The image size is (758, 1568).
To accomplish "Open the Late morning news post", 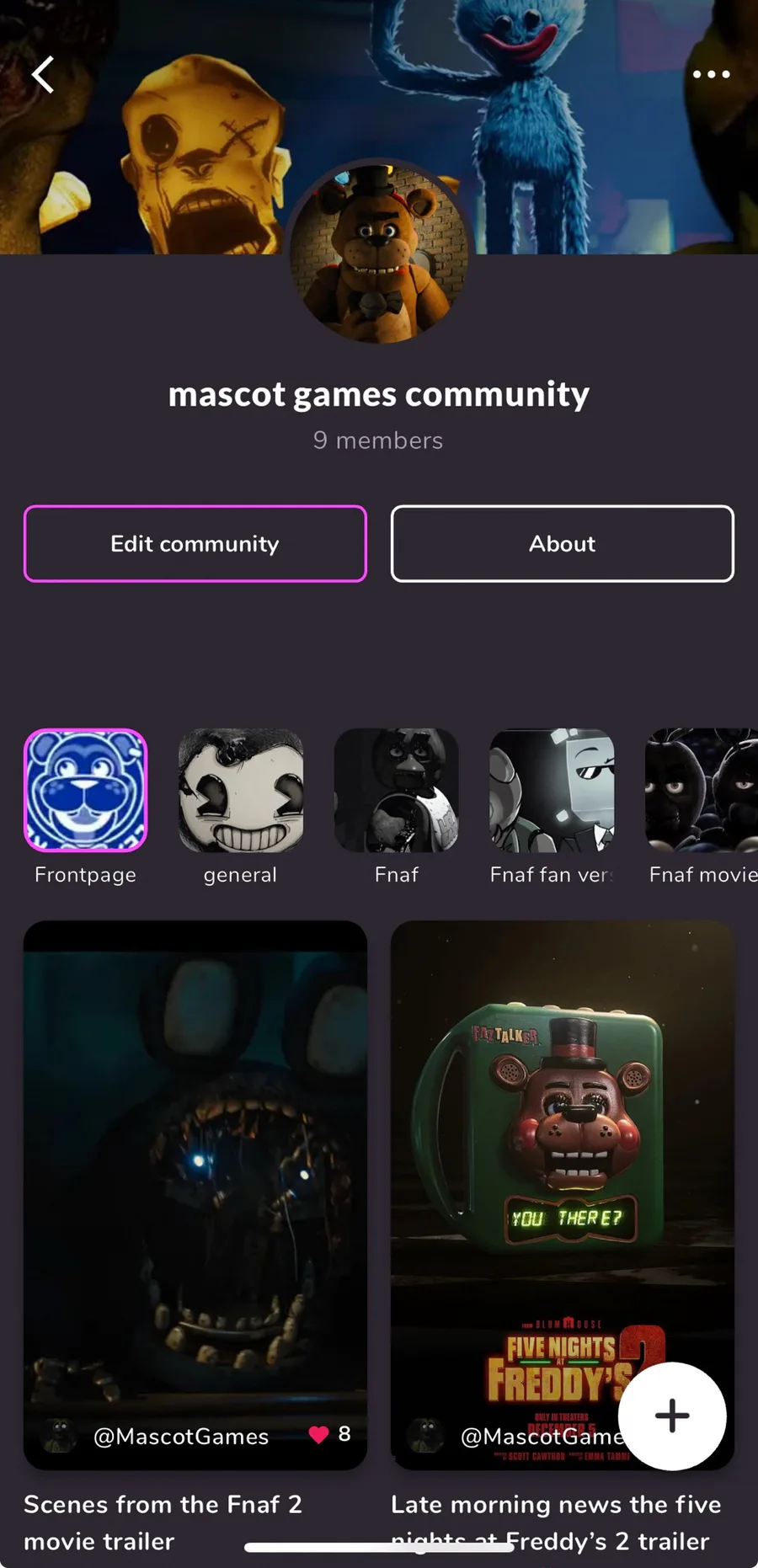I will pos(562,1194).
